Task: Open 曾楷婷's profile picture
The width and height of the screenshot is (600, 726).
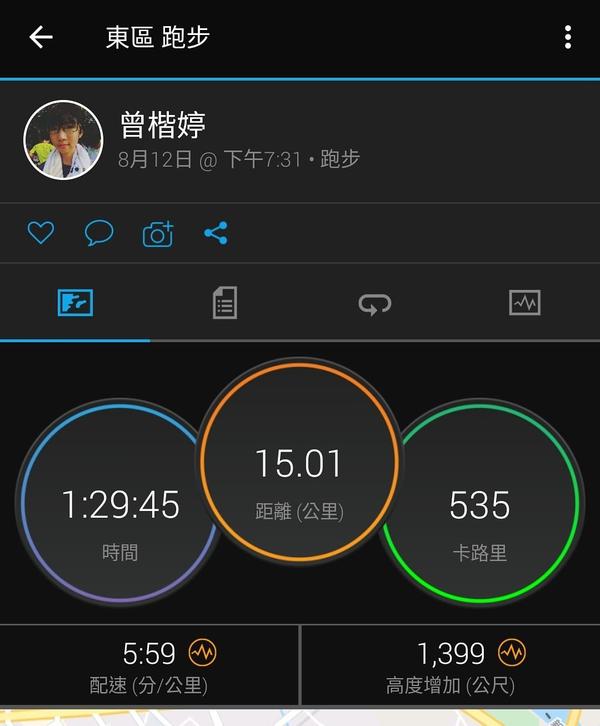Action: (x=63, y=140)
